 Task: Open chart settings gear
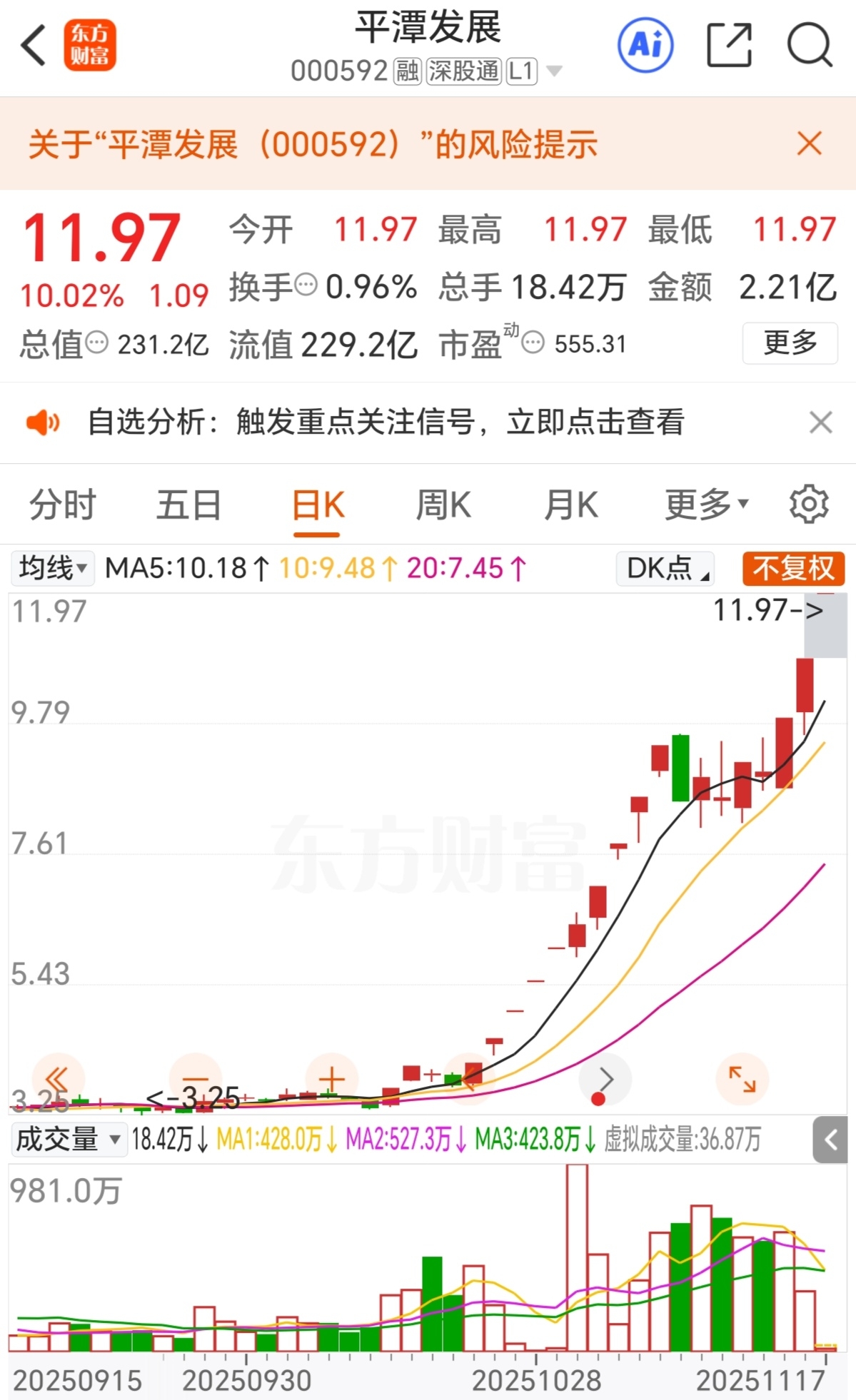pos(808,505)
